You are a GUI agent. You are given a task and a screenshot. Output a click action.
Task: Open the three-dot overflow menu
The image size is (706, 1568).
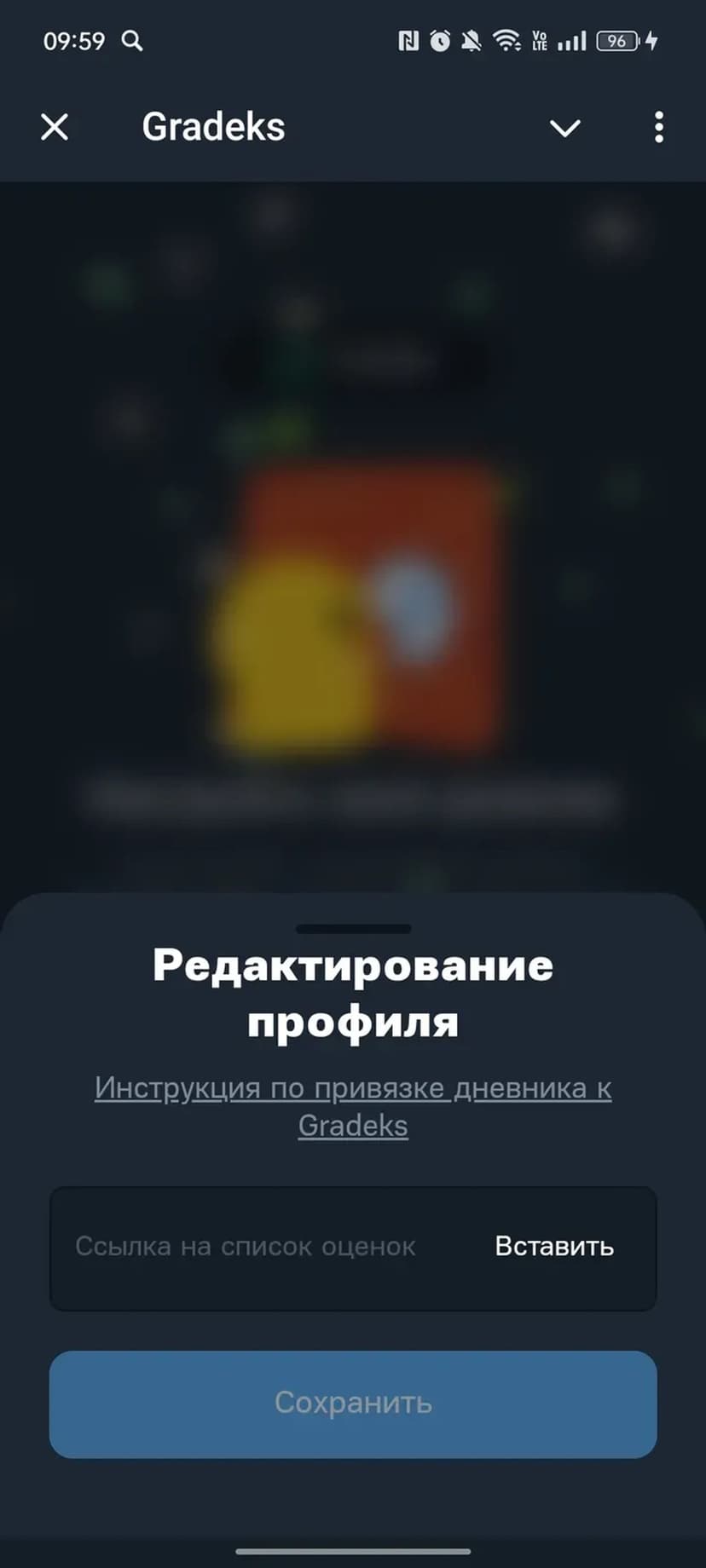click(x=658, y=128)
